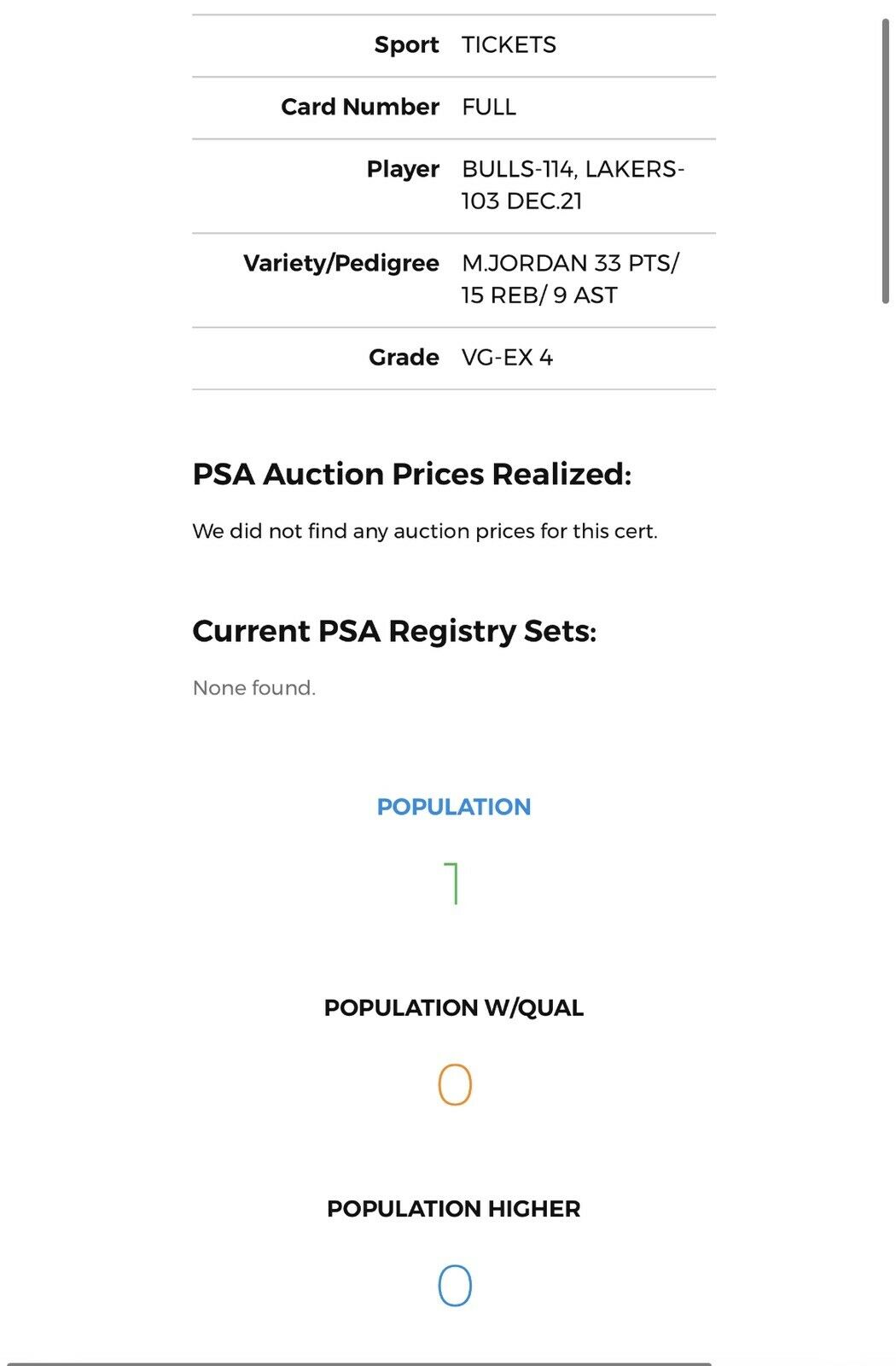The height and width of the screenshot is (1366, 896).
Task: Open the blue POPULATION link
Action: (453, 807)
